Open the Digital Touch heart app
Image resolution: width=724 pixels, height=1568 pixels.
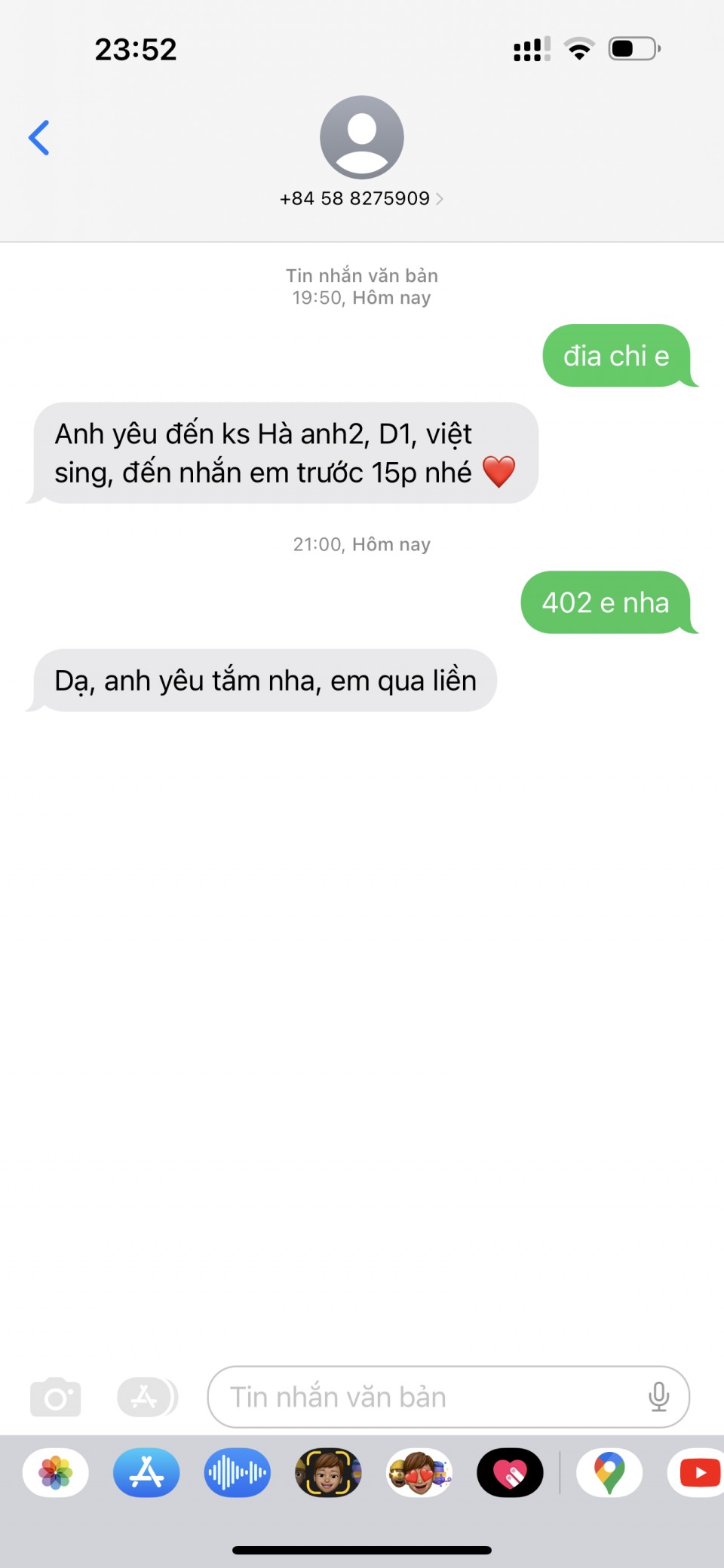tap(510, 1472)
